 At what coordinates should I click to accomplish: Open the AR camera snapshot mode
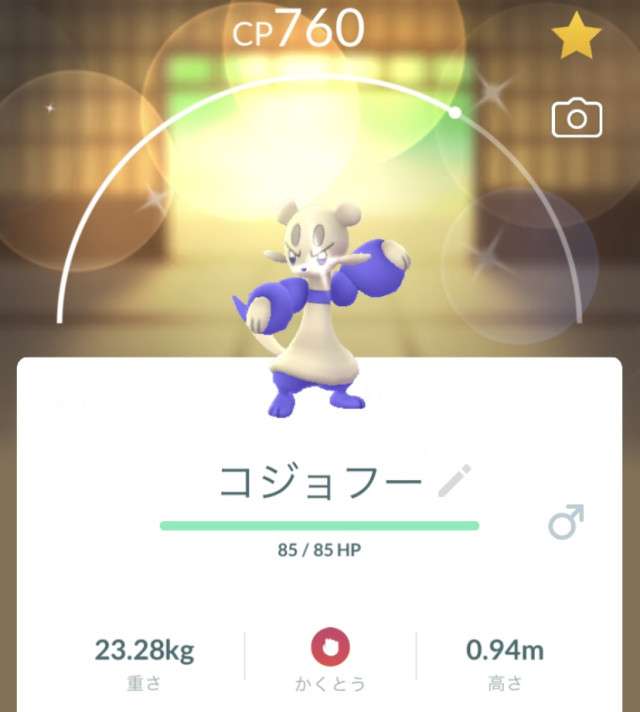coord(577,119)
